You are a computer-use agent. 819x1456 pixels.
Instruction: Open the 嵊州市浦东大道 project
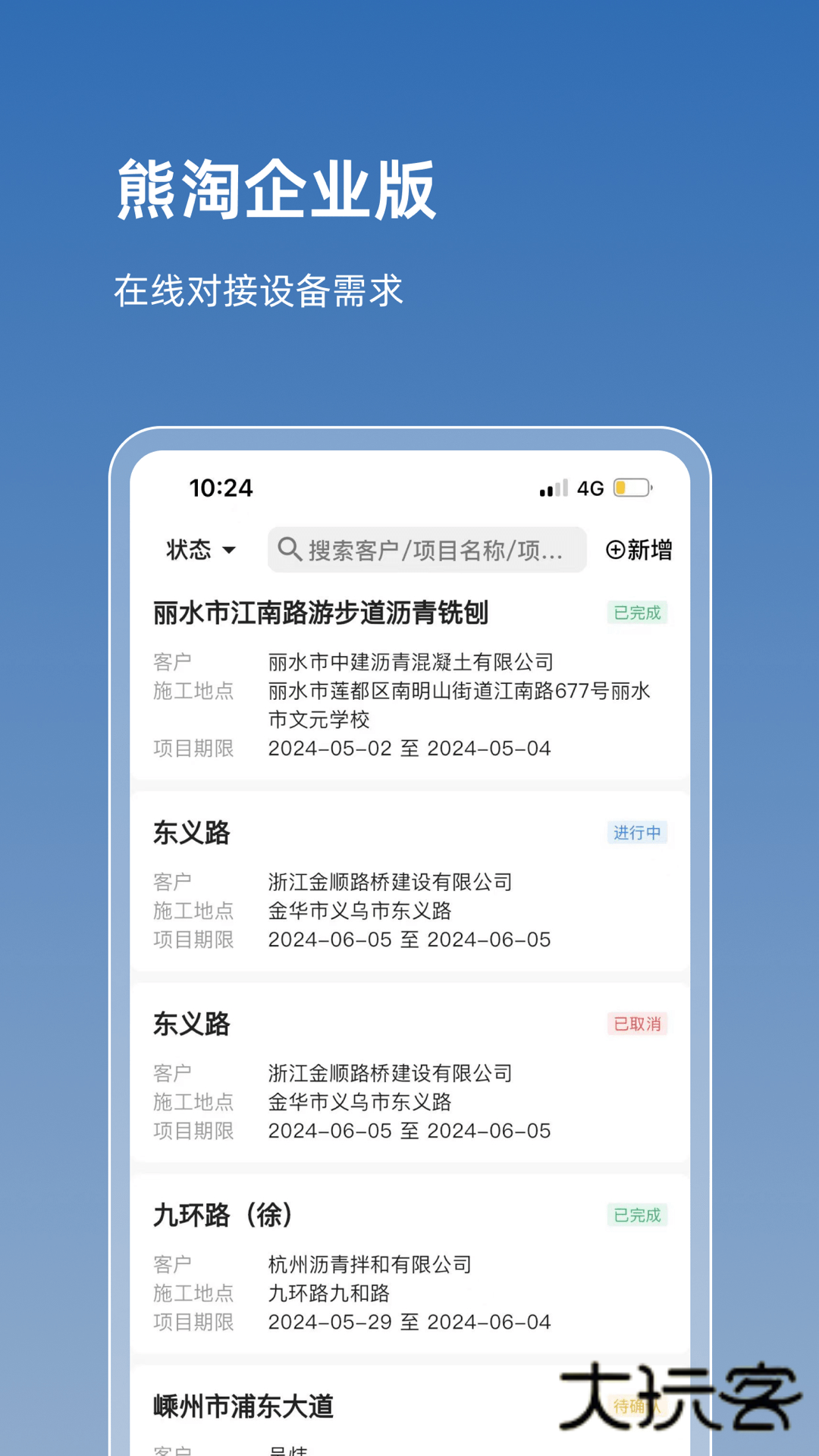click(x=243, y=1404)
